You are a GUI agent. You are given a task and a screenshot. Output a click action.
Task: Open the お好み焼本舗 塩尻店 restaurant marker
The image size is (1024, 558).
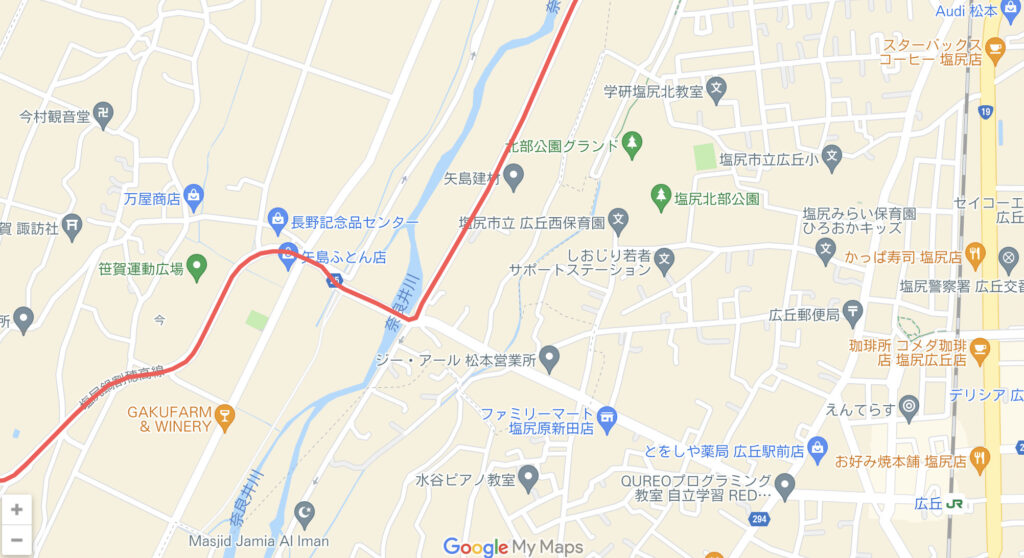(979, 460)
